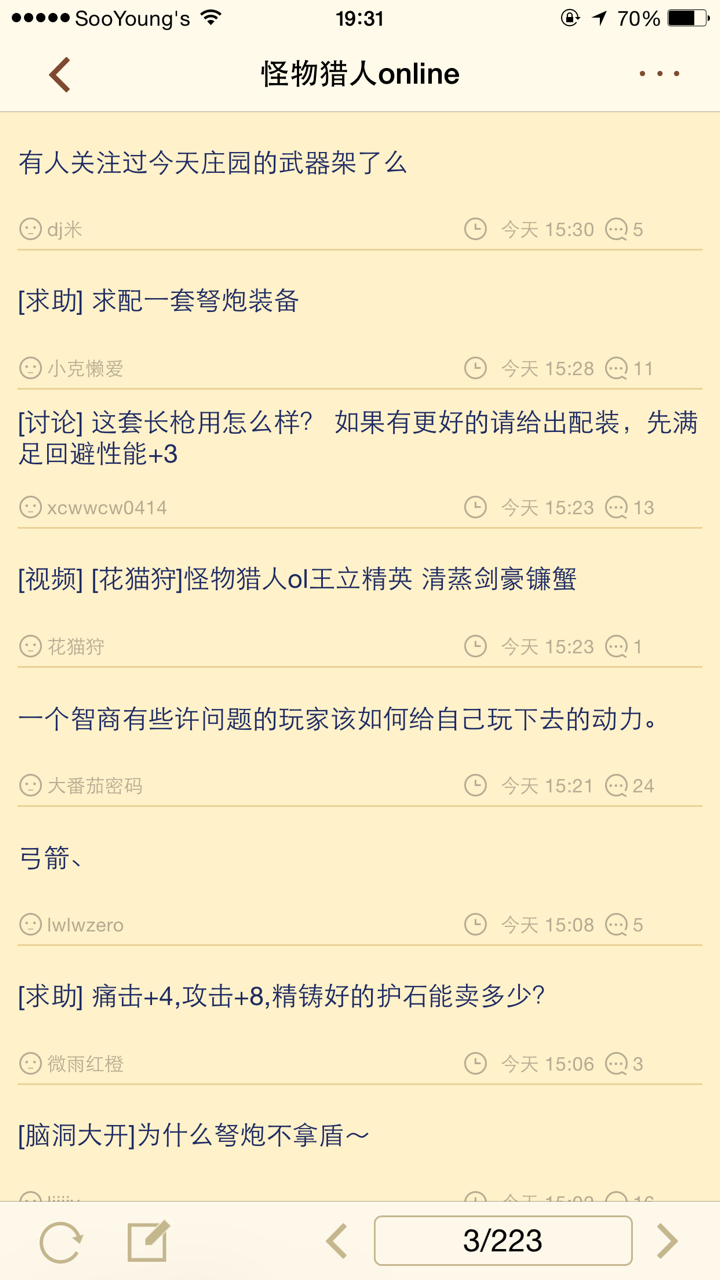Image resolution: width=720 pixels, height=1280 pixels.
Task: Open the more options menu with three dots
Action: tap(658, 73)
